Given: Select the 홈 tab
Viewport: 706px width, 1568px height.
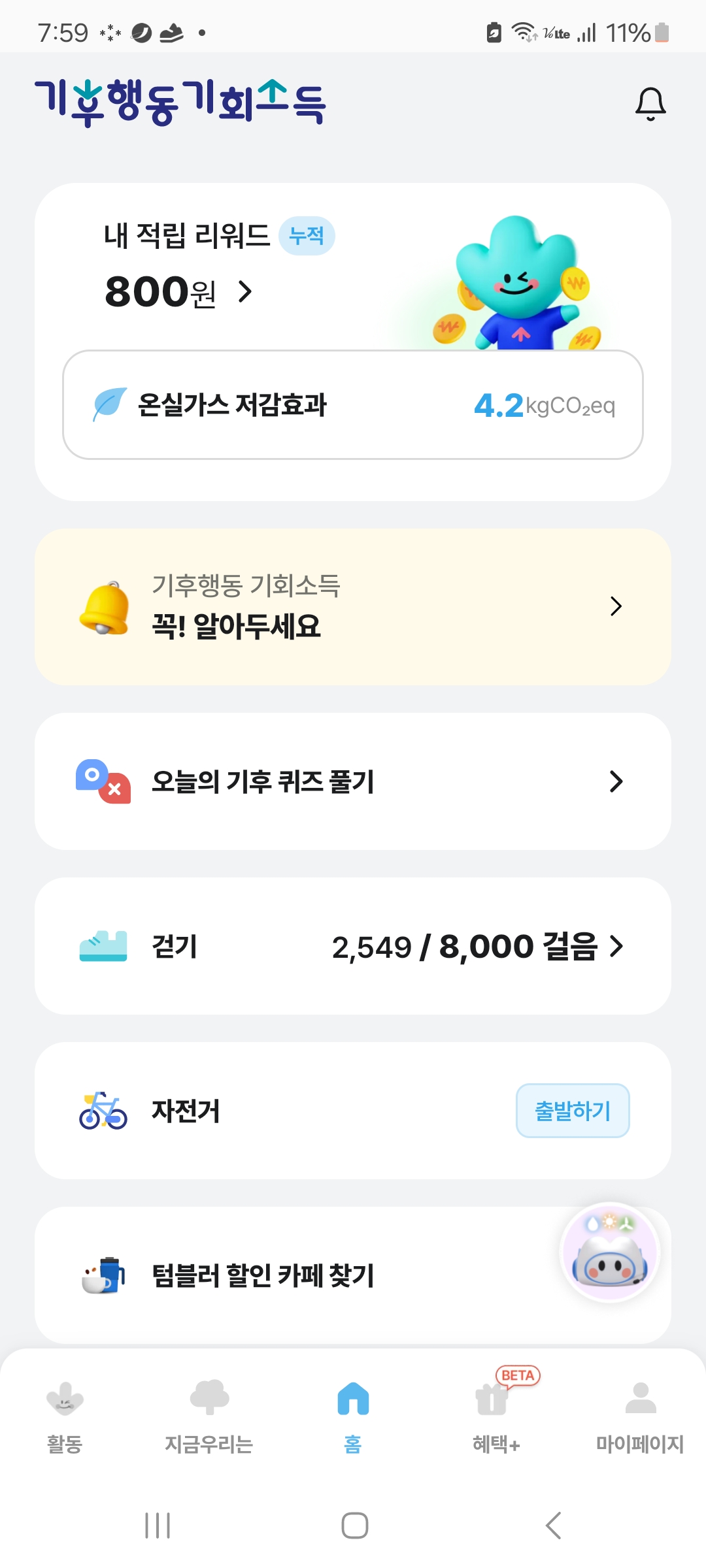Looking at the screenshot, I should tap(353, 1414).
